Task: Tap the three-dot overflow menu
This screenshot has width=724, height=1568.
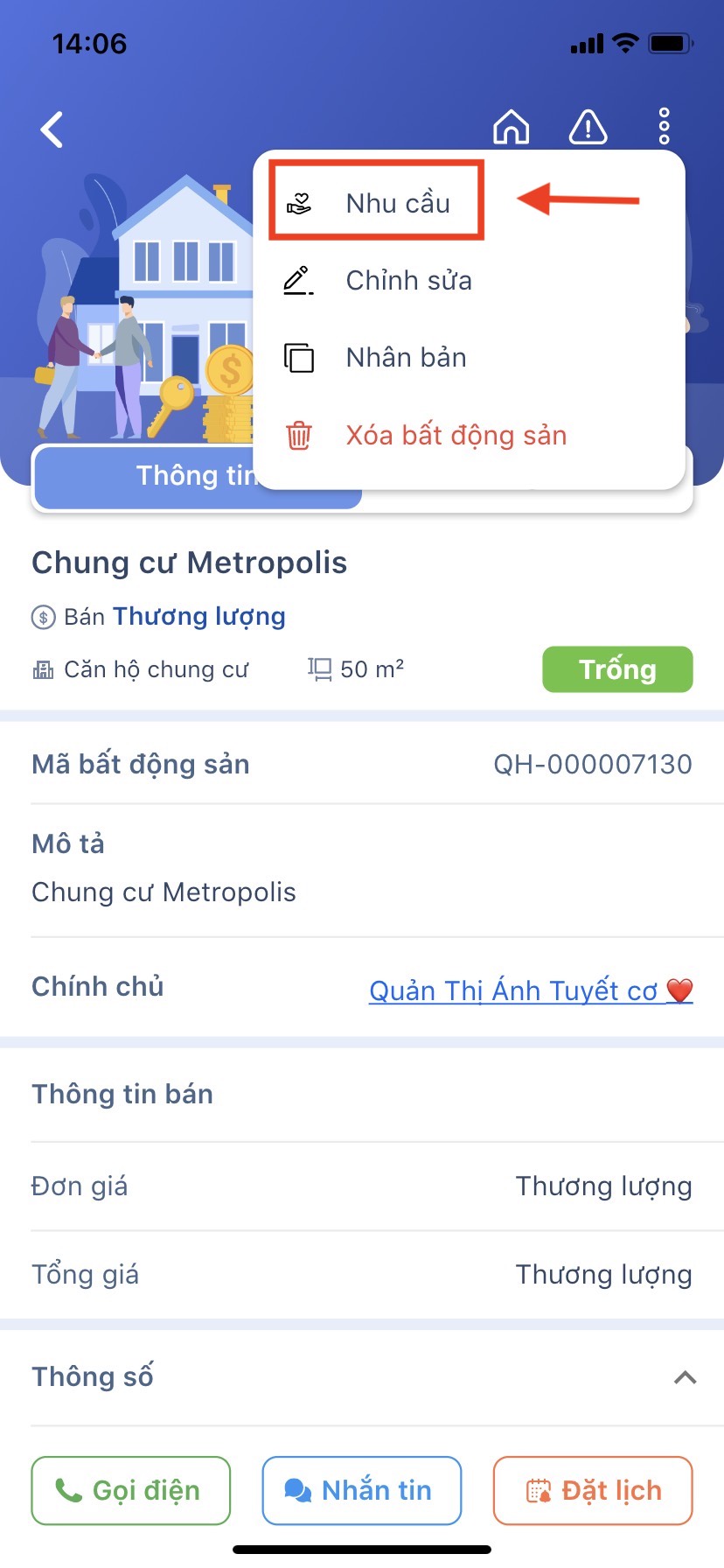Action: point(664,127)
